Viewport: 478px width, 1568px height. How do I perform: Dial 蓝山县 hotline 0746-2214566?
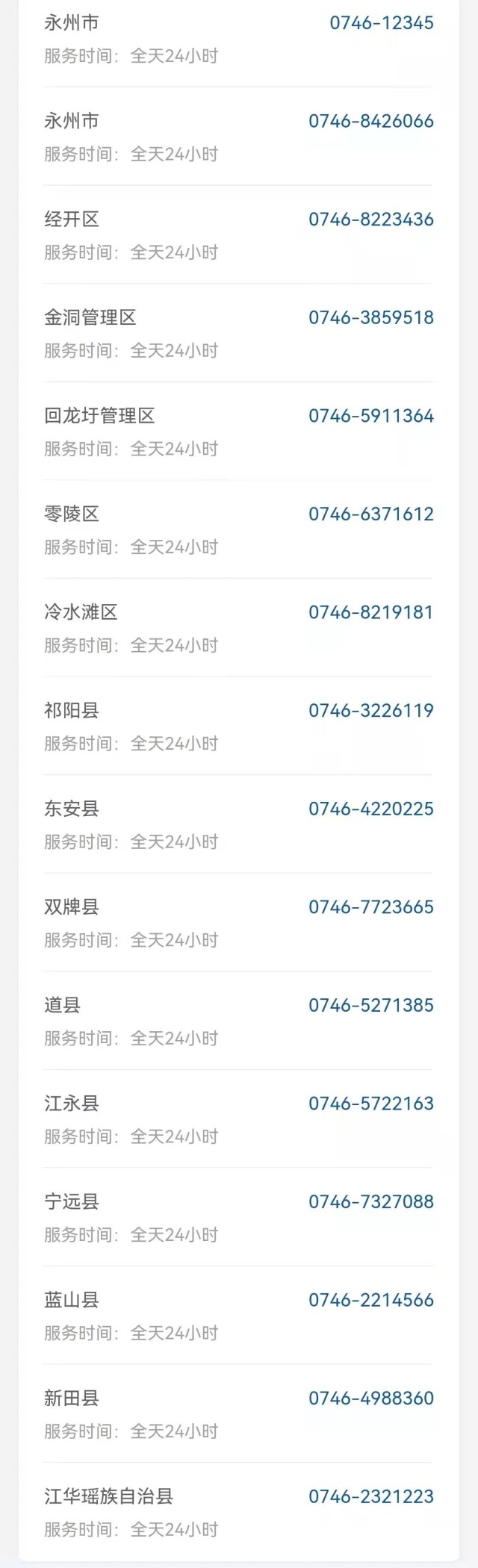tap(371, 1301)
